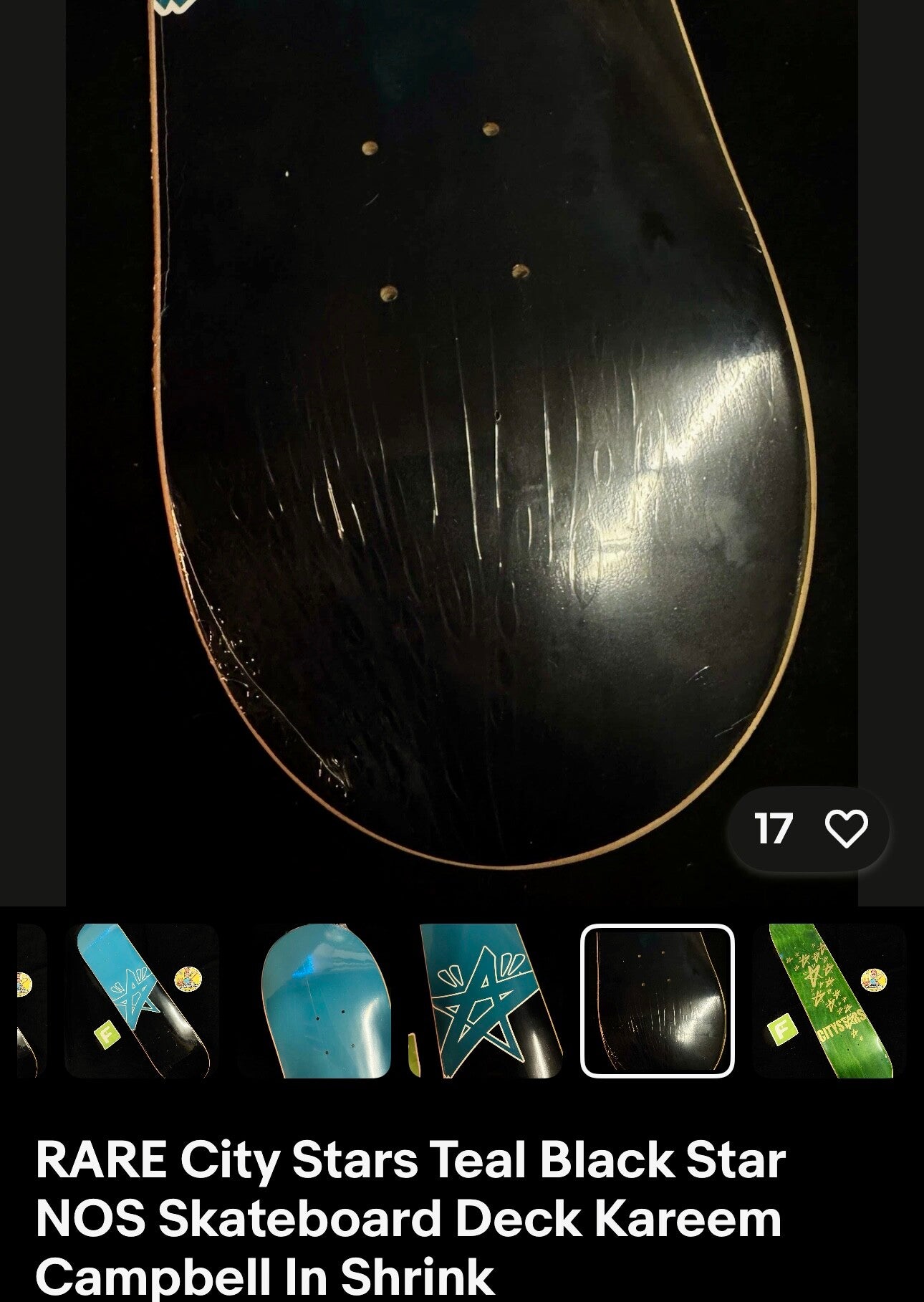The width and height of the screenshot is (924, 1302).
Task: Like this listing with the heart icon
Action: [x=846, y=829]
